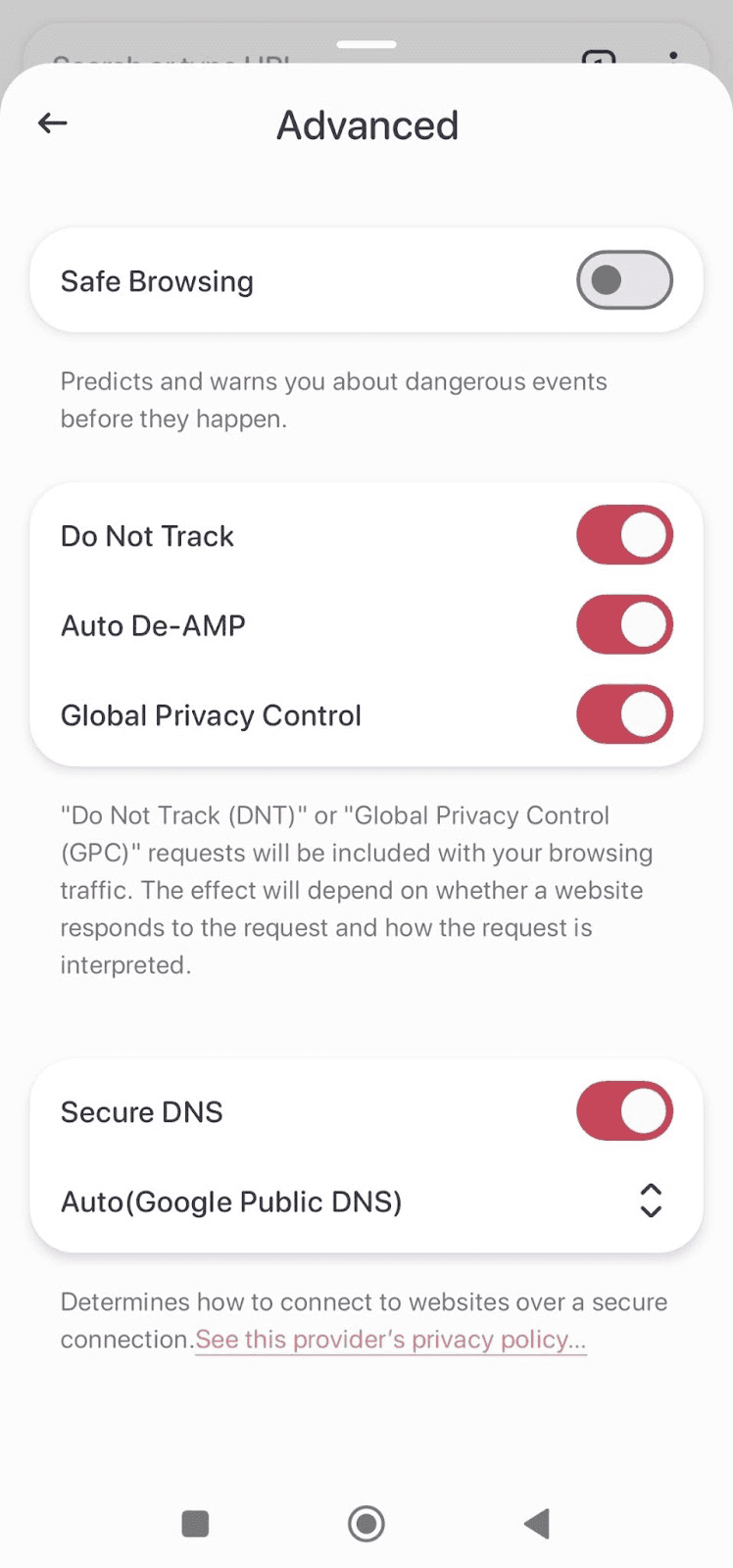This screenshot has height=1568, width=733.
Task: Disable the Do Not Track toggle
Action: coord(624,535)
